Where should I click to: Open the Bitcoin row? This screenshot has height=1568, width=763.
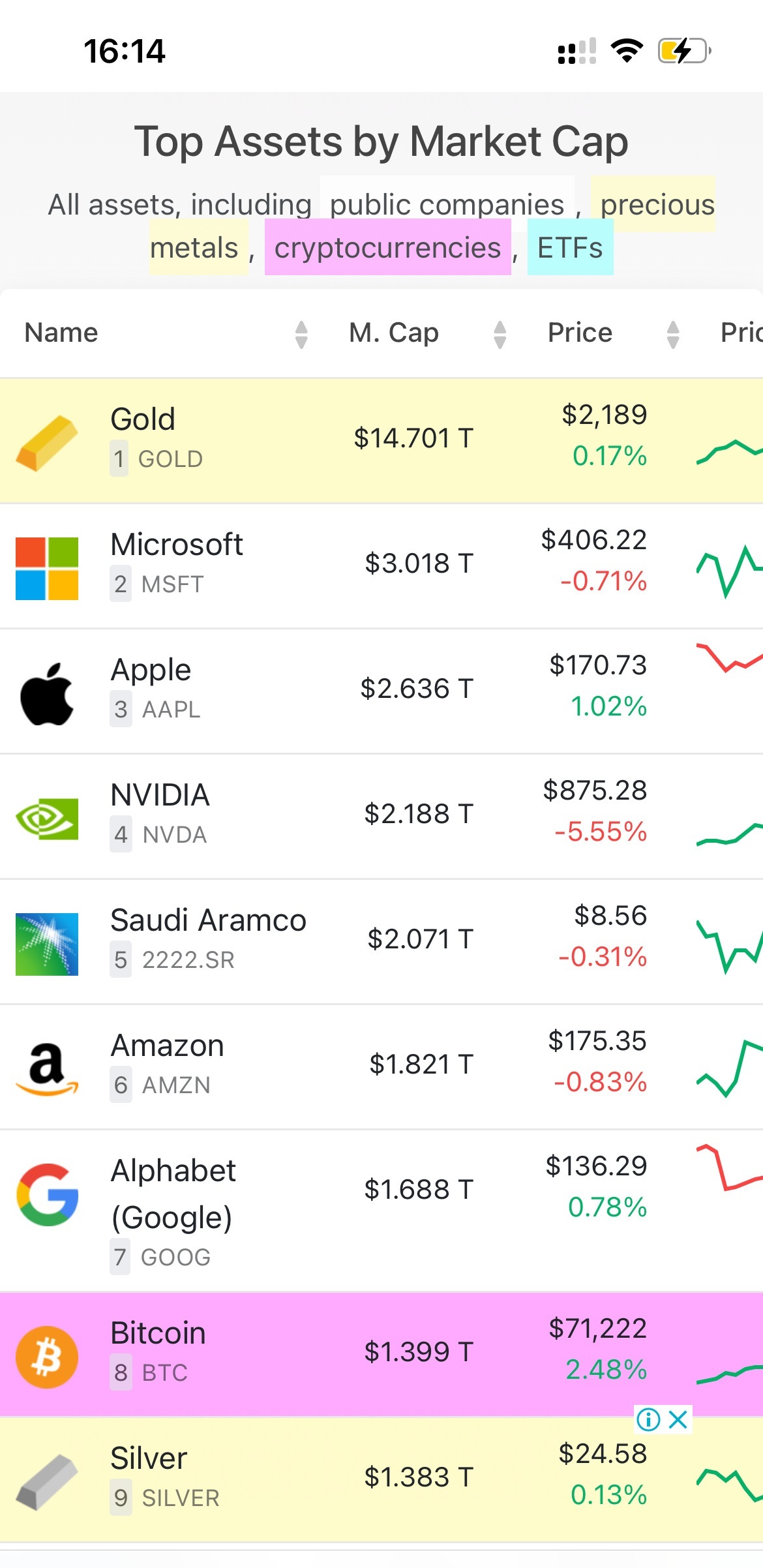click(x=381, y=1354)
